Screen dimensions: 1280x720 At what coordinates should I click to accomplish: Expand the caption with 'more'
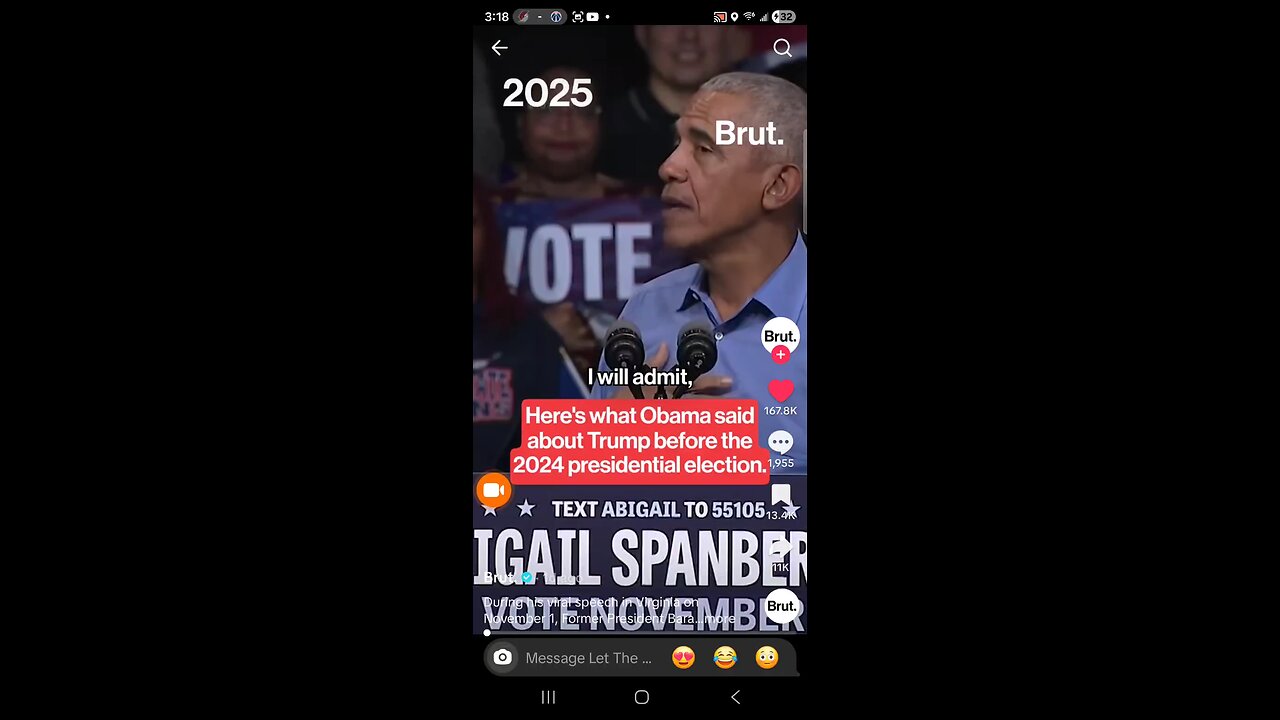click(720, 619)
